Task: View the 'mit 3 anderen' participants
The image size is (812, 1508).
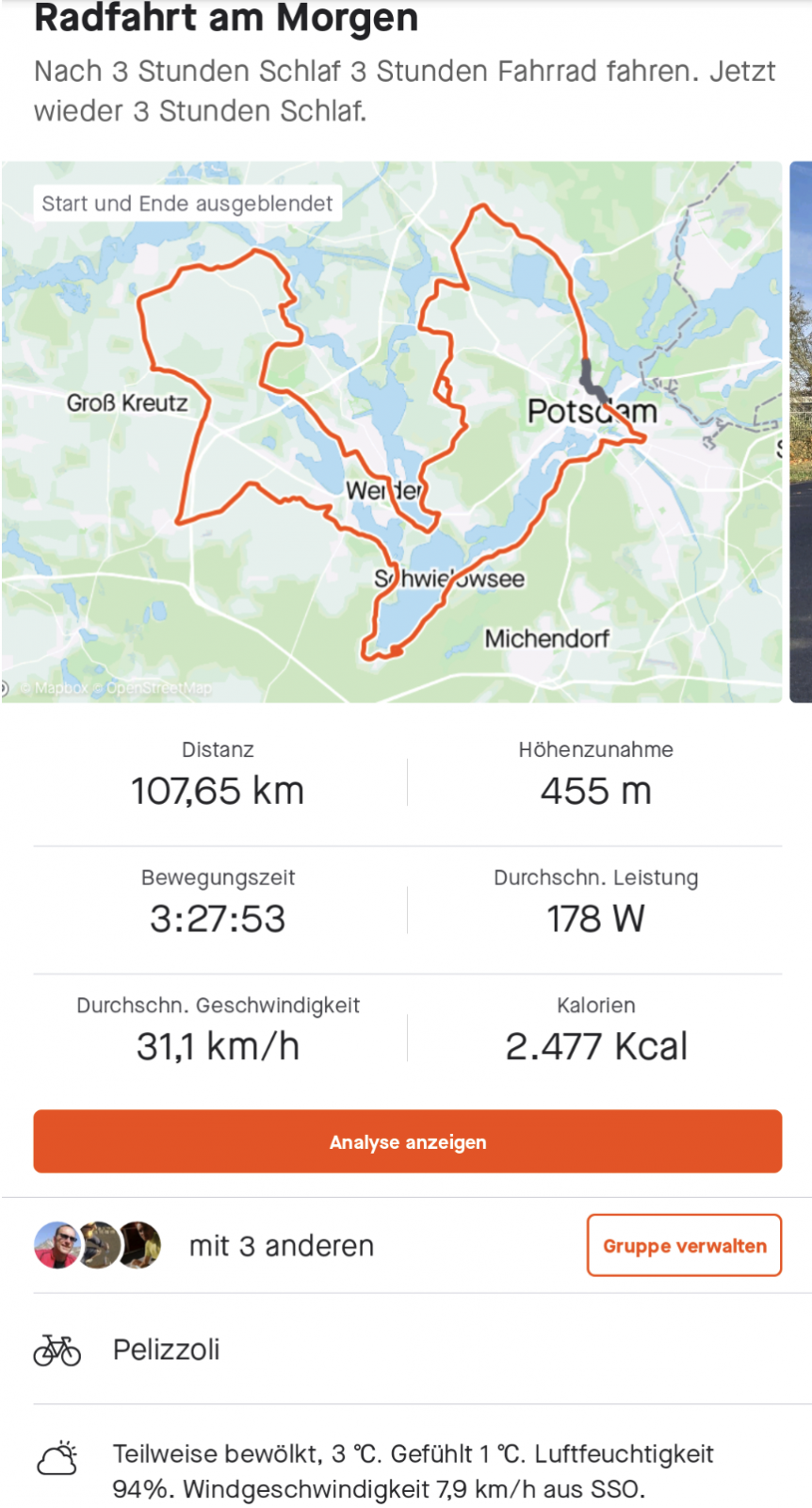Action: click(281, 1245)
